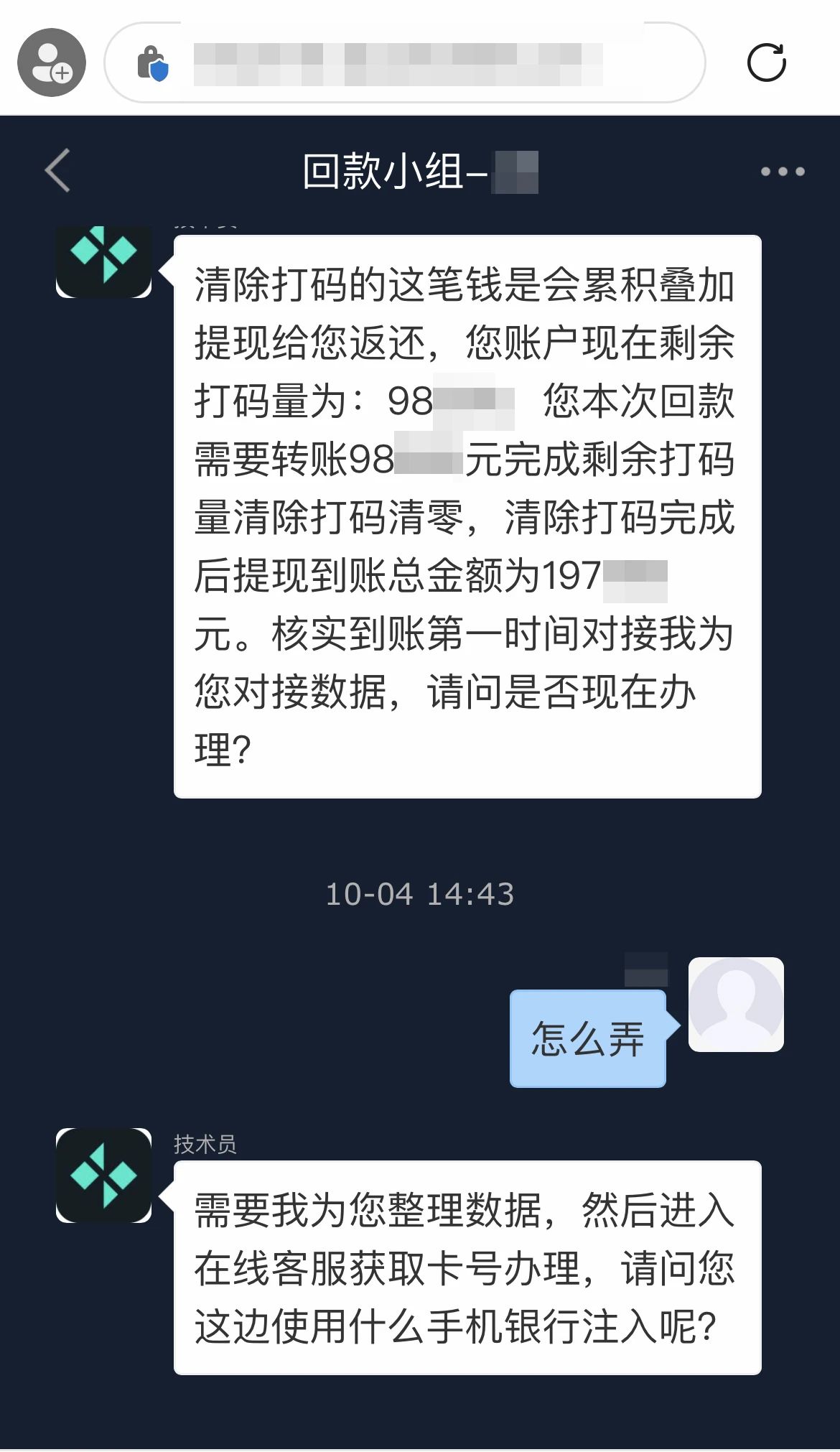Image resolution: width=840 pixels, height=1452 pixels.
Task: Open the add-user profile icon
Action: pos(52,62)
